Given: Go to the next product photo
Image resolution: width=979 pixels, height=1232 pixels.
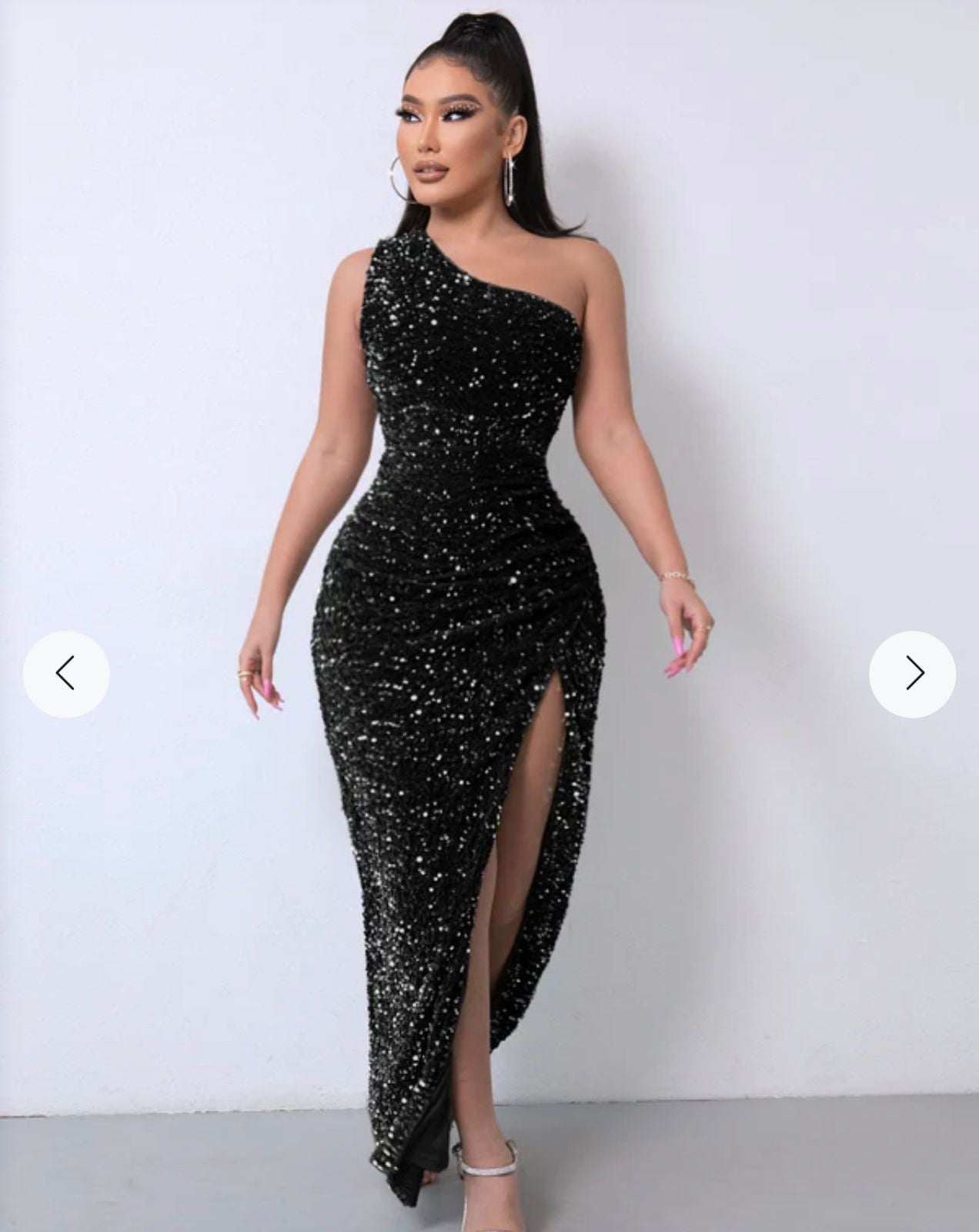Looking at the screenshot, I should (x=912, y=674).
